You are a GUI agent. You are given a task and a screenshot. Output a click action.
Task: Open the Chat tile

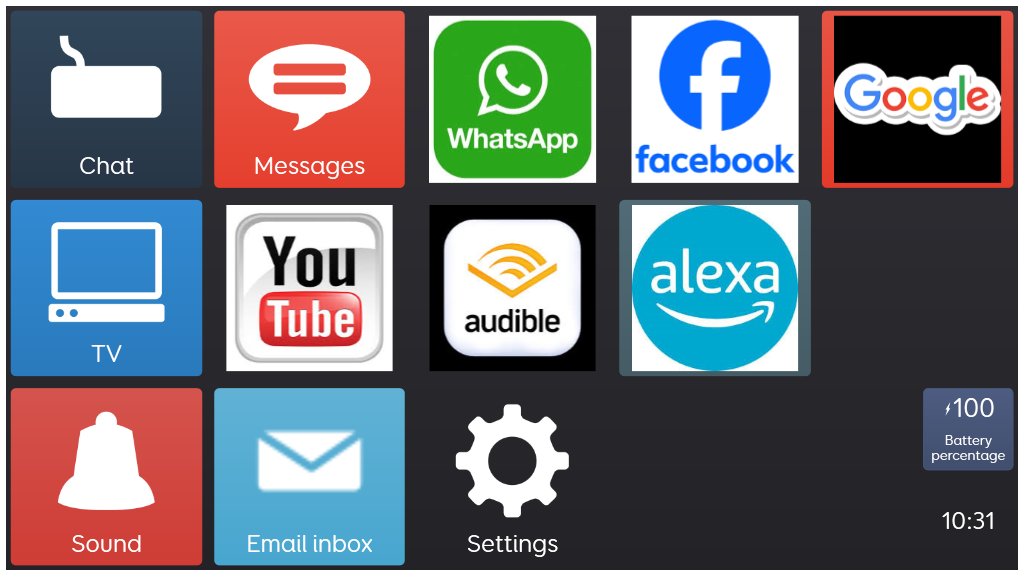106,99
